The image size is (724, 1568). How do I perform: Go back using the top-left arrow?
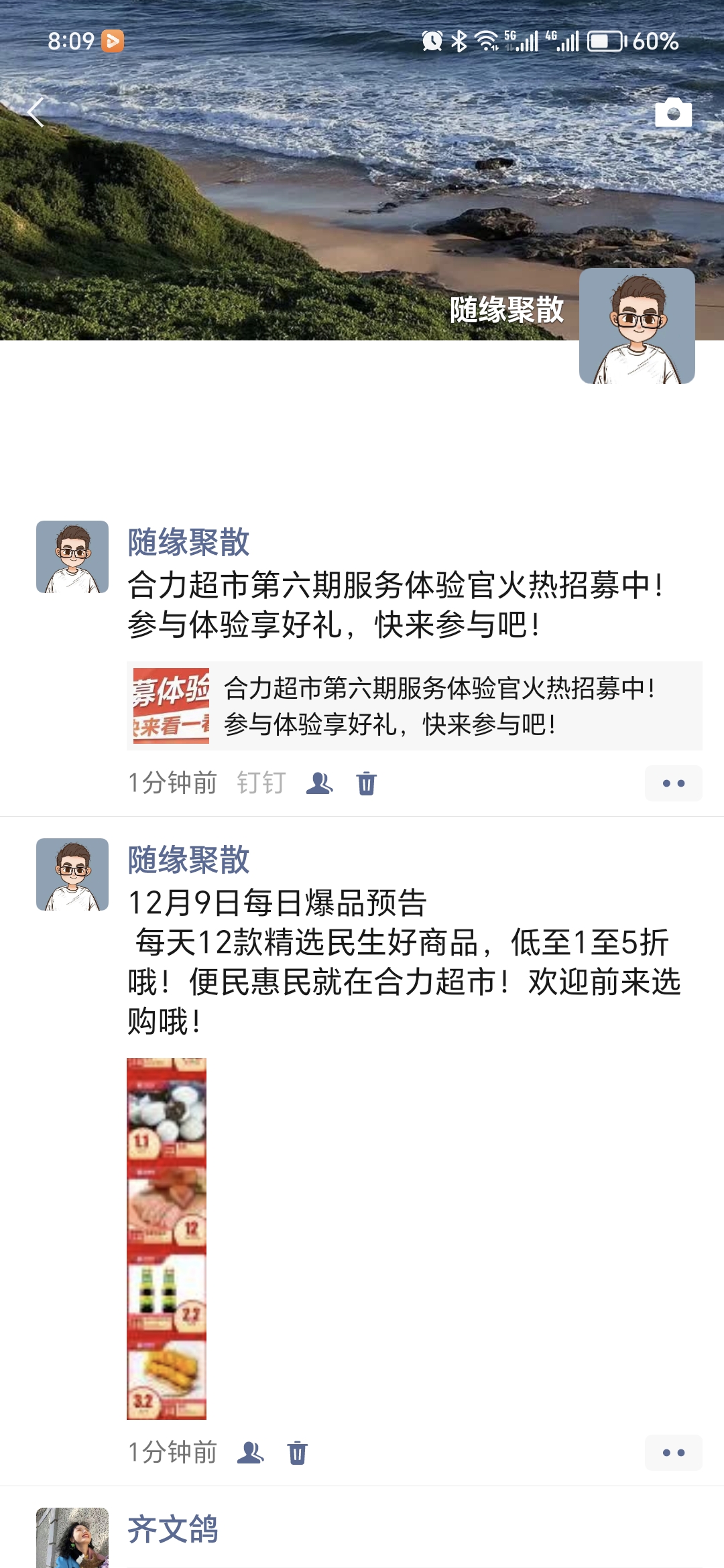click(36, 113)
